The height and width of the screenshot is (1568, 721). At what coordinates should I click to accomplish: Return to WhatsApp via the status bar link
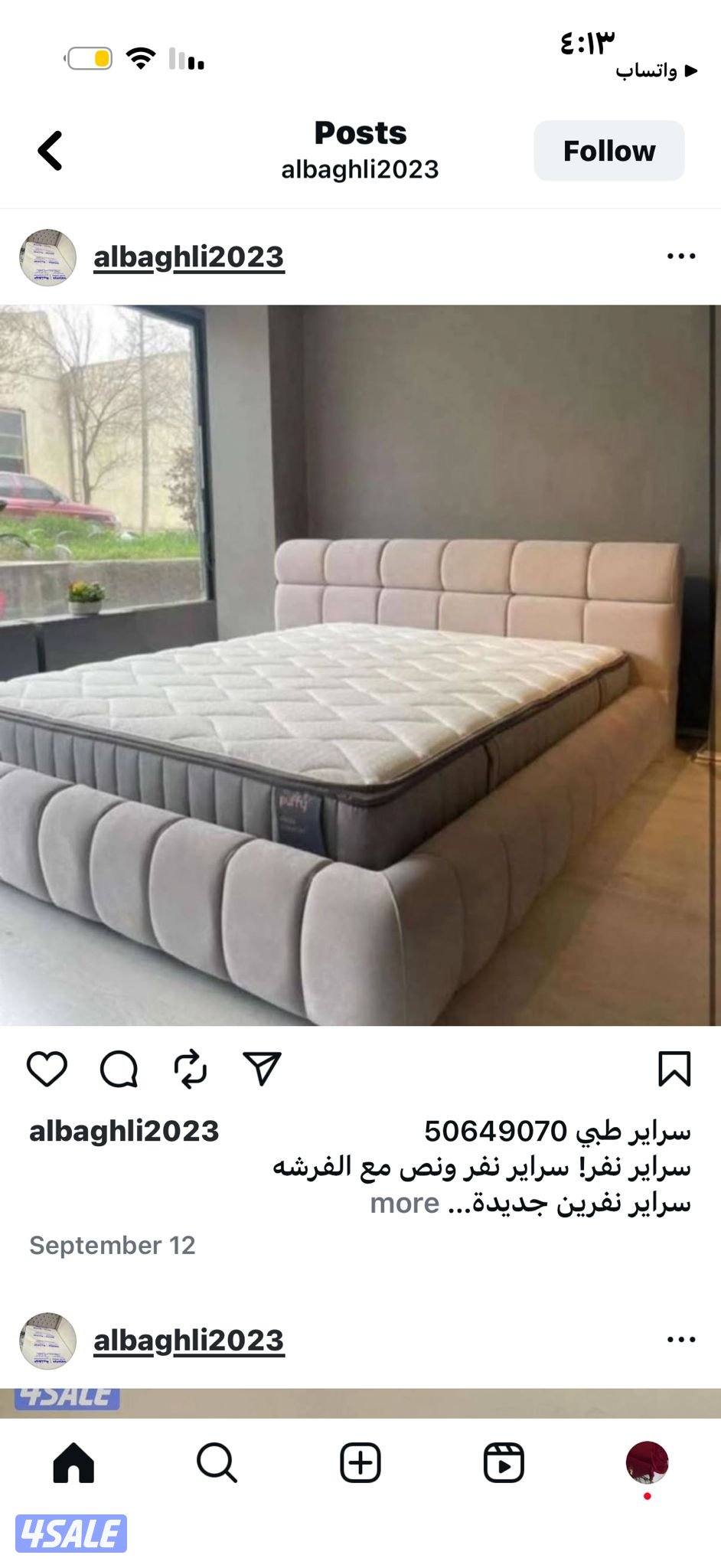(x=657, y=71)
